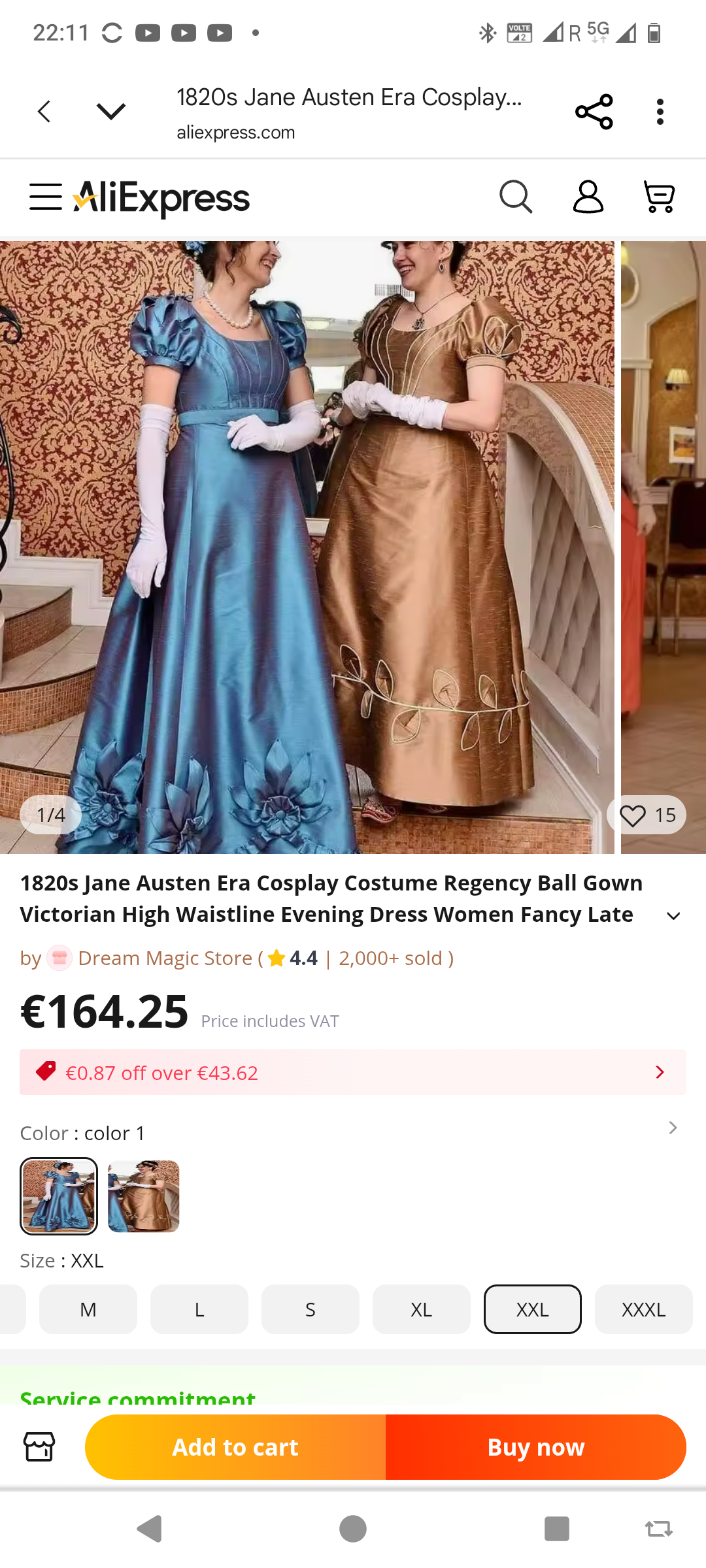
Task: Select the brown dress color option
Action: (x=144, y=1196)
